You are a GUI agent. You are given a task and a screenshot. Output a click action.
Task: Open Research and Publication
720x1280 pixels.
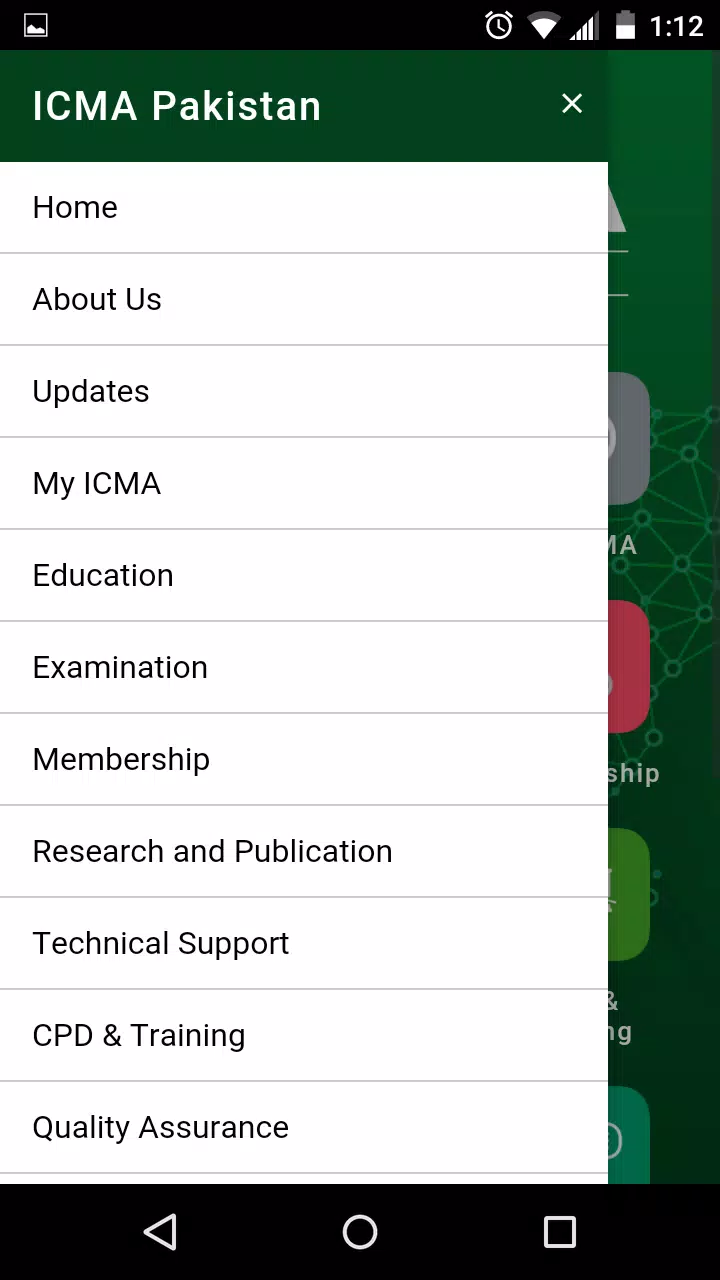pyautogui.click(x=304, y=851)
